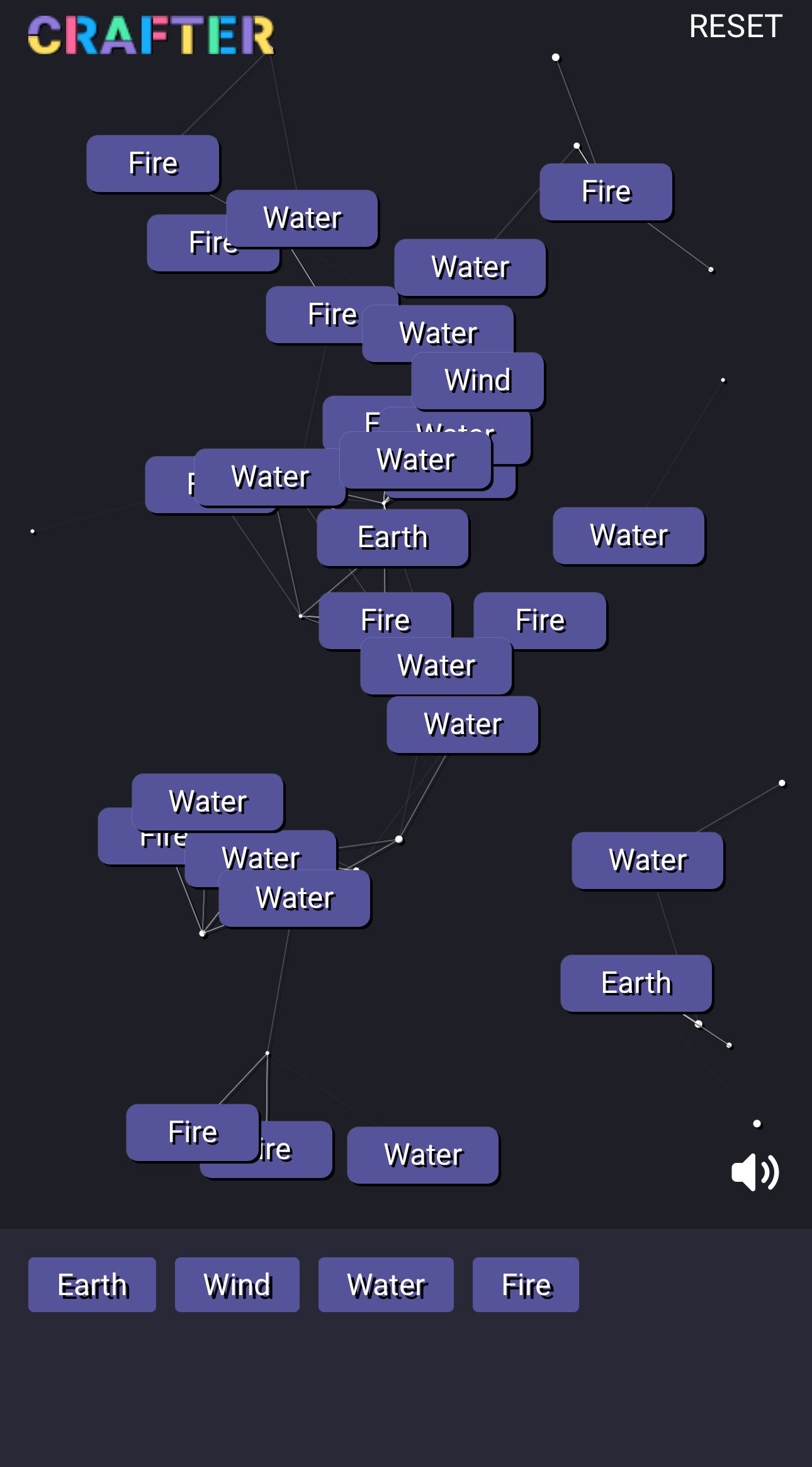
Task: Select the Earth element in the bottom palette
Action: point(92,1284)
